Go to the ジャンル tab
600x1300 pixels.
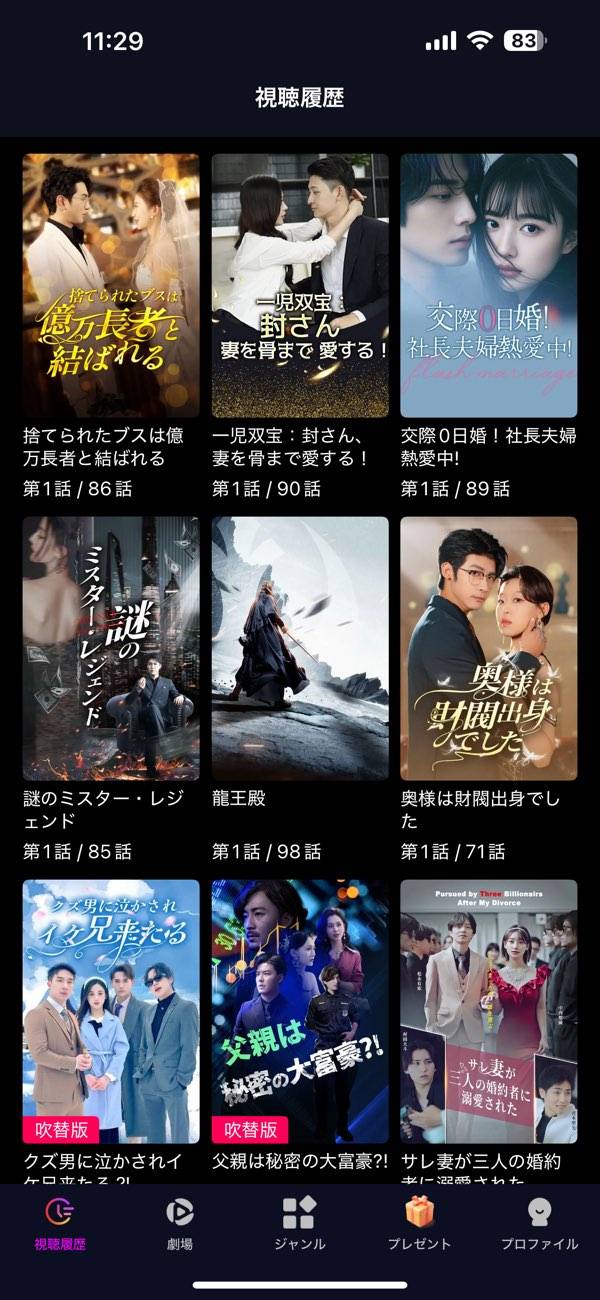coord(300,1224)
